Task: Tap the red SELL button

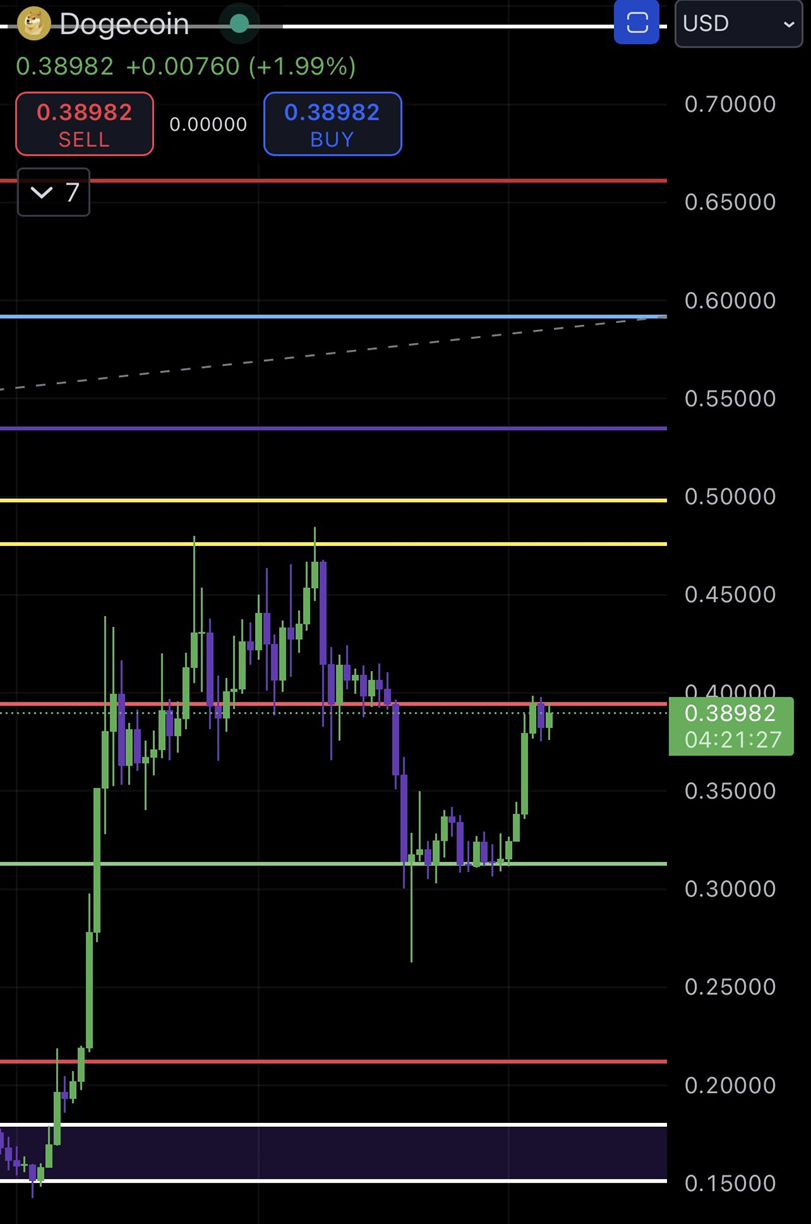Action: click(84, 124)
